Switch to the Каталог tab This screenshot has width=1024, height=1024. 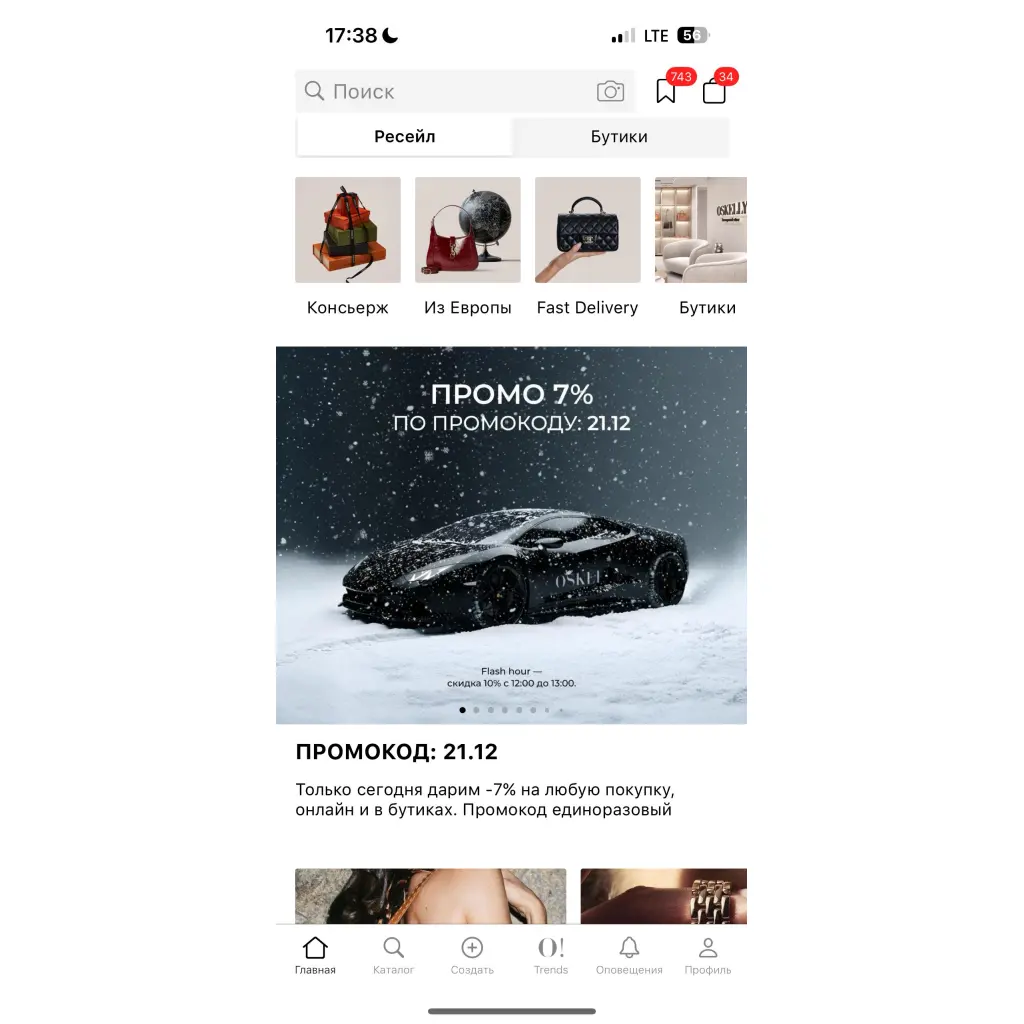pyautogui.click(x=393, y=955)
